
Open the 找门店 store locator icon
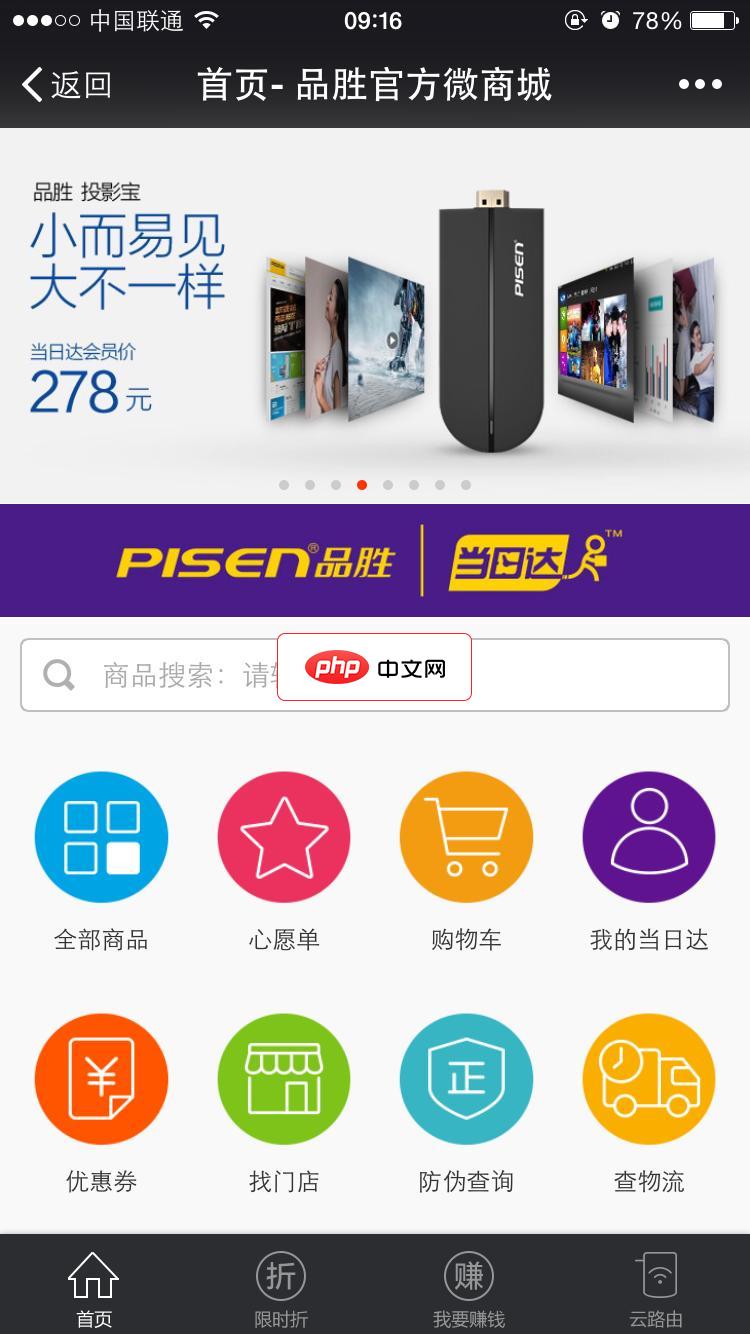point(283,1079)
